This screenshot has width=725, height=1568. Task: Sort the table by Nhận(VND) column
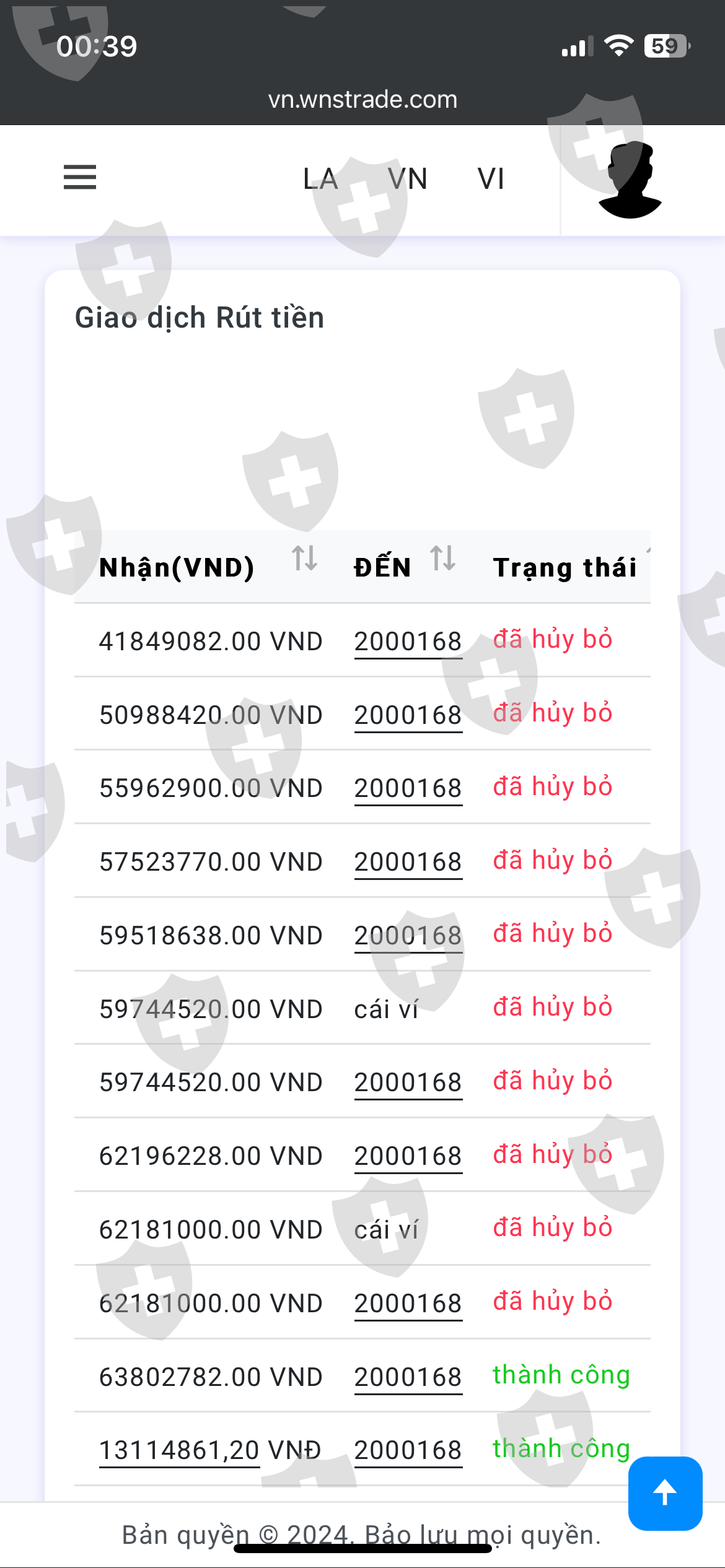click(304, 558)
